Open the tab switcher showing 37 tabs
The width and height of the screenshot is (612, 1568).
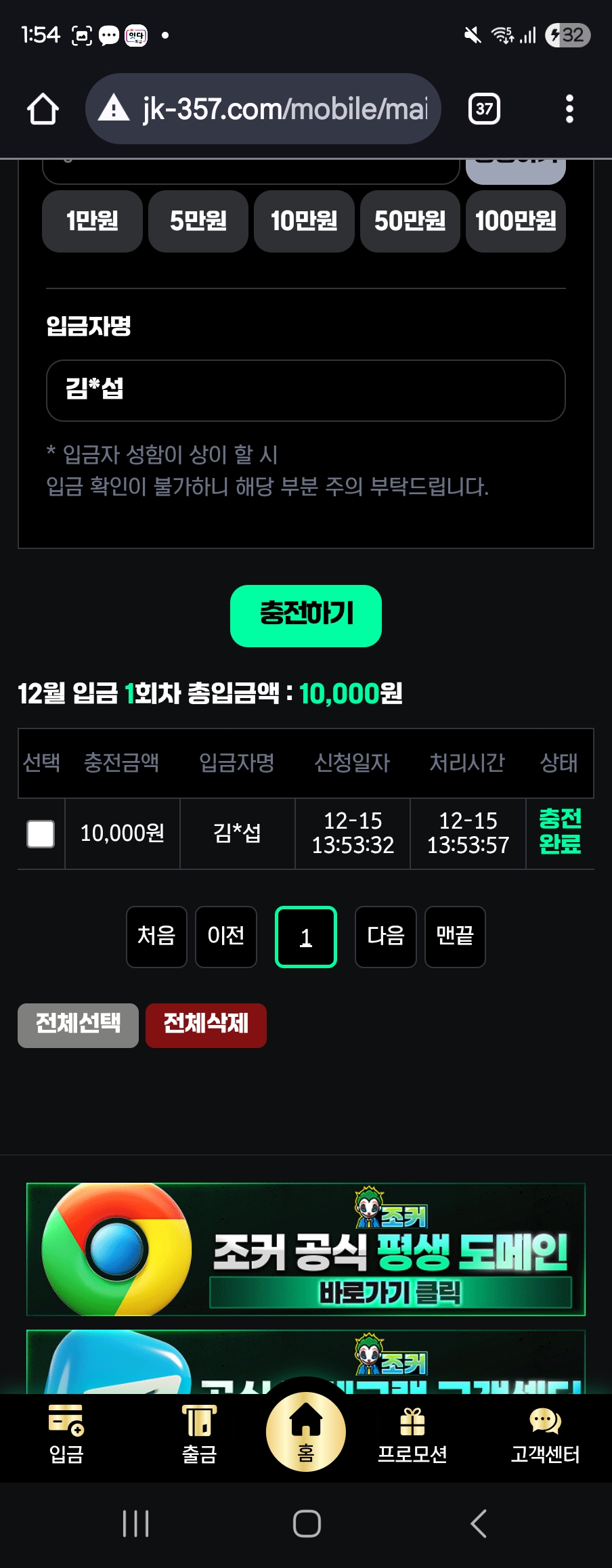(x=484, y=109)
